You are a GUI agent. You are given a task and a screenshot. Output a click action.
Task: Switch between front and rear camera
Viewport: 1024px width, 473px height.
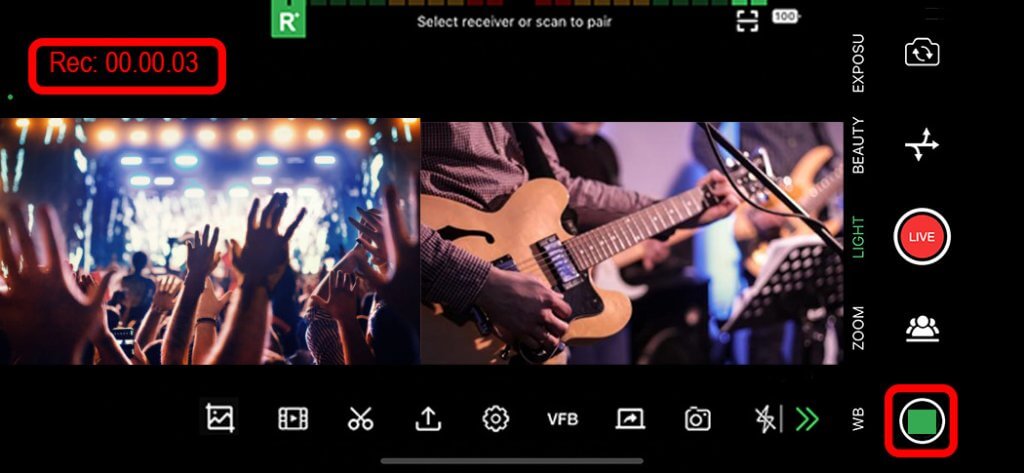coord(921,53)
